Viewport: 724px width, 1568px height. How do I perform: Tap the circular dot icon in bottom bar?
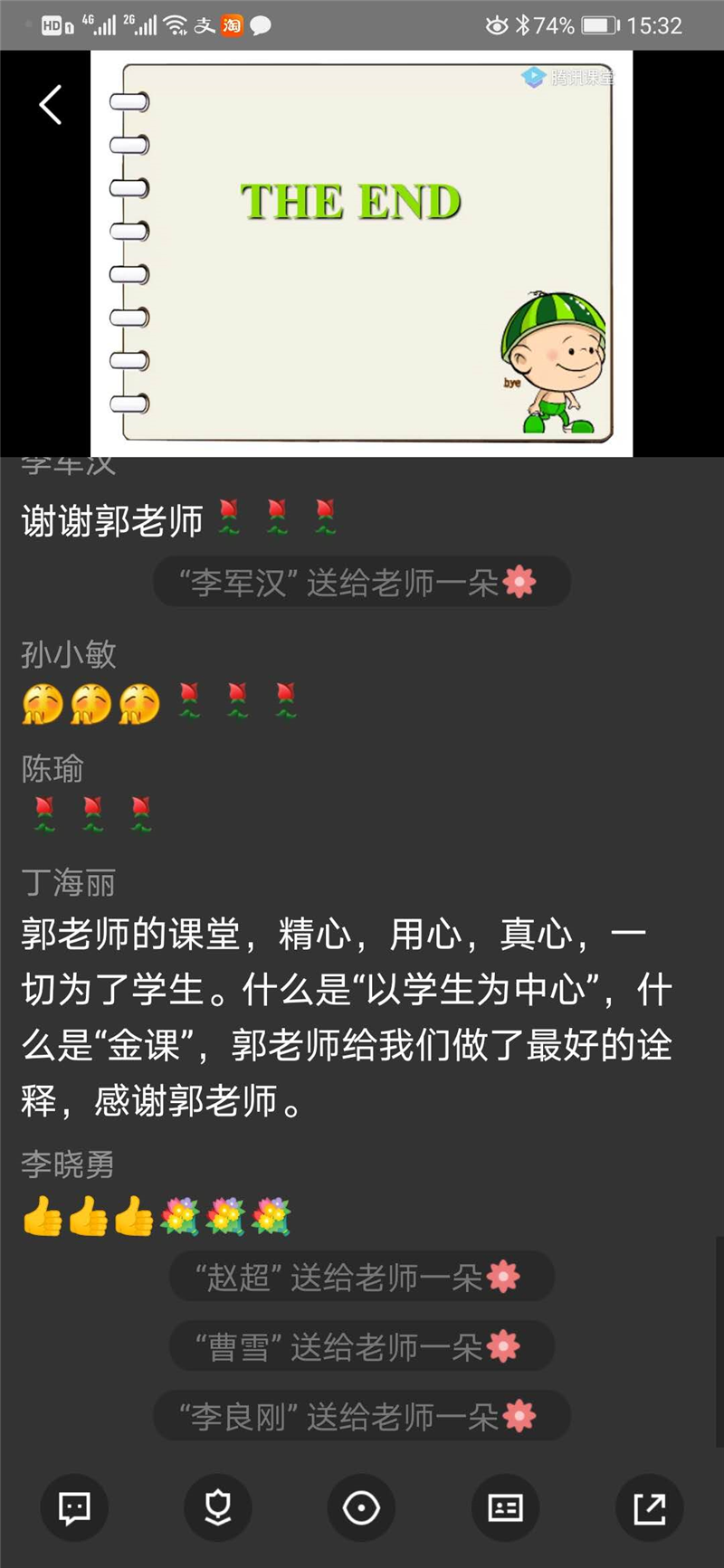coord(361,1507)
